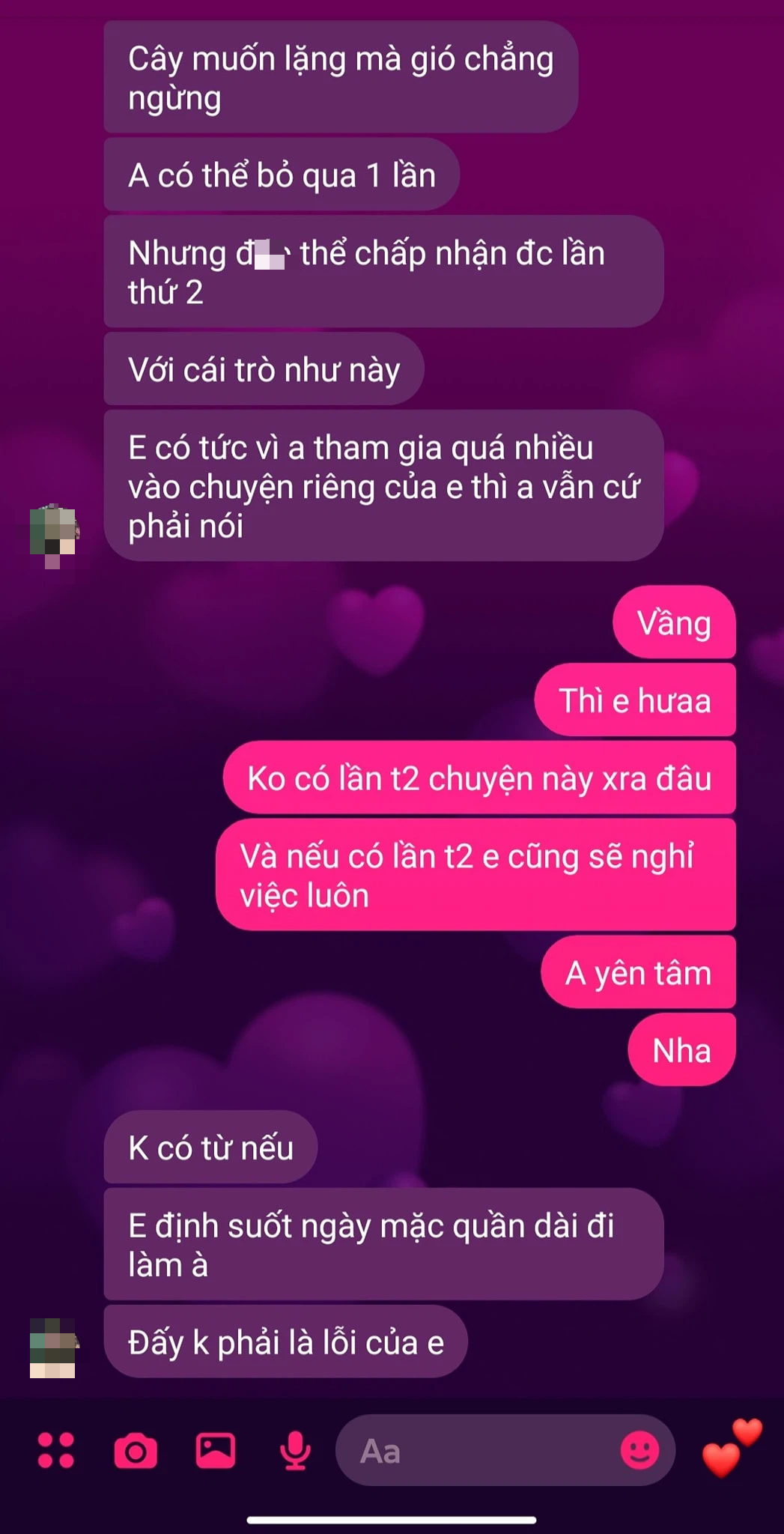The width and height of the screenshot is (784, 1534).
Task: Open the four-dot more actions menu
Action: pyautogui.click(x=56, y=1450)
